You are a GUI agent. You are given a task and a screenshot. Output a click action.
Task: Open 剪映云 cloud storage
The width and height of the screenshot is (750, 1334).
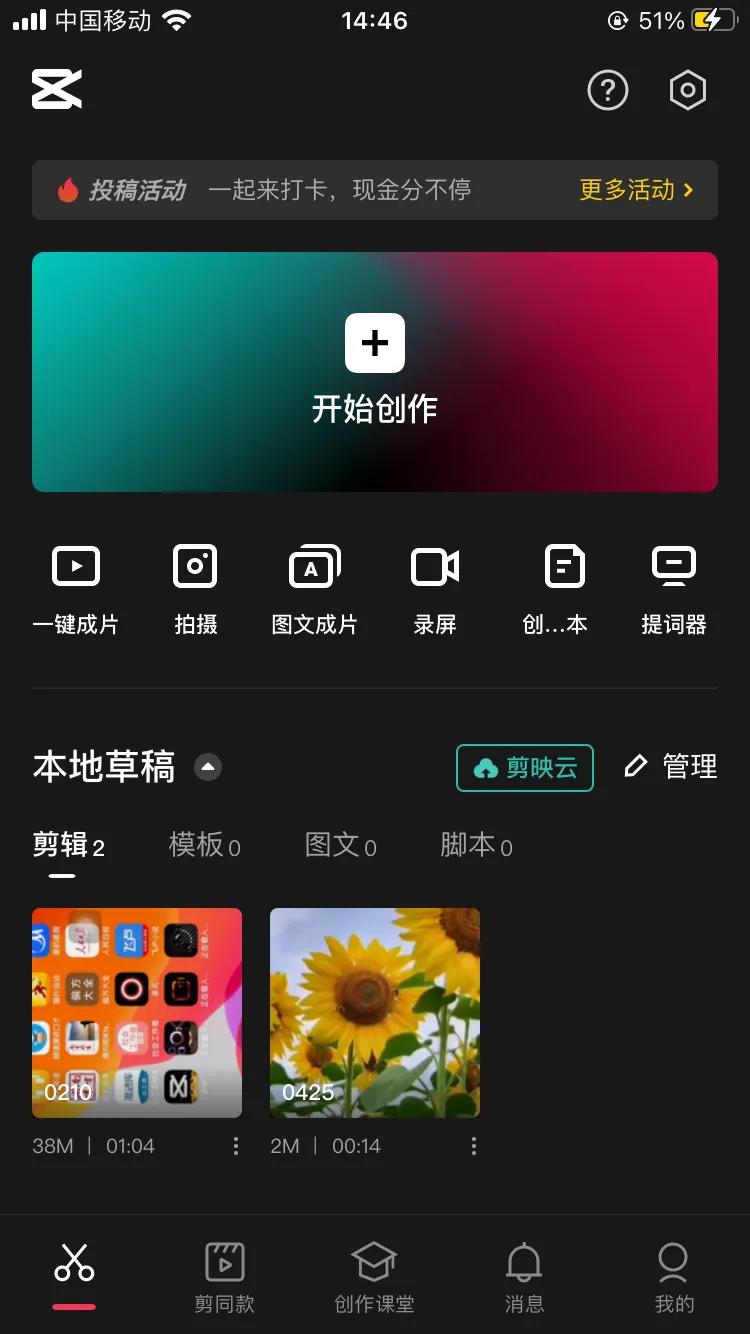524,767
